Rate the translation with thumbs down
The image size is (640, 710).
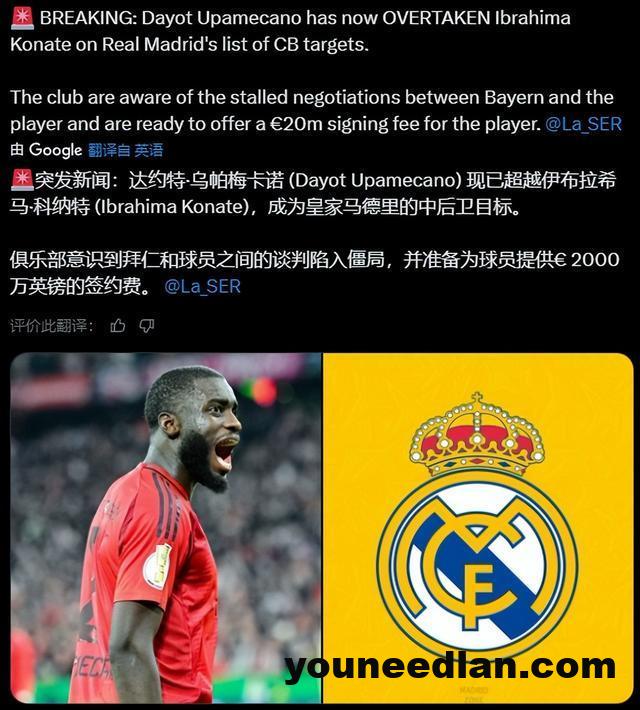147,325
